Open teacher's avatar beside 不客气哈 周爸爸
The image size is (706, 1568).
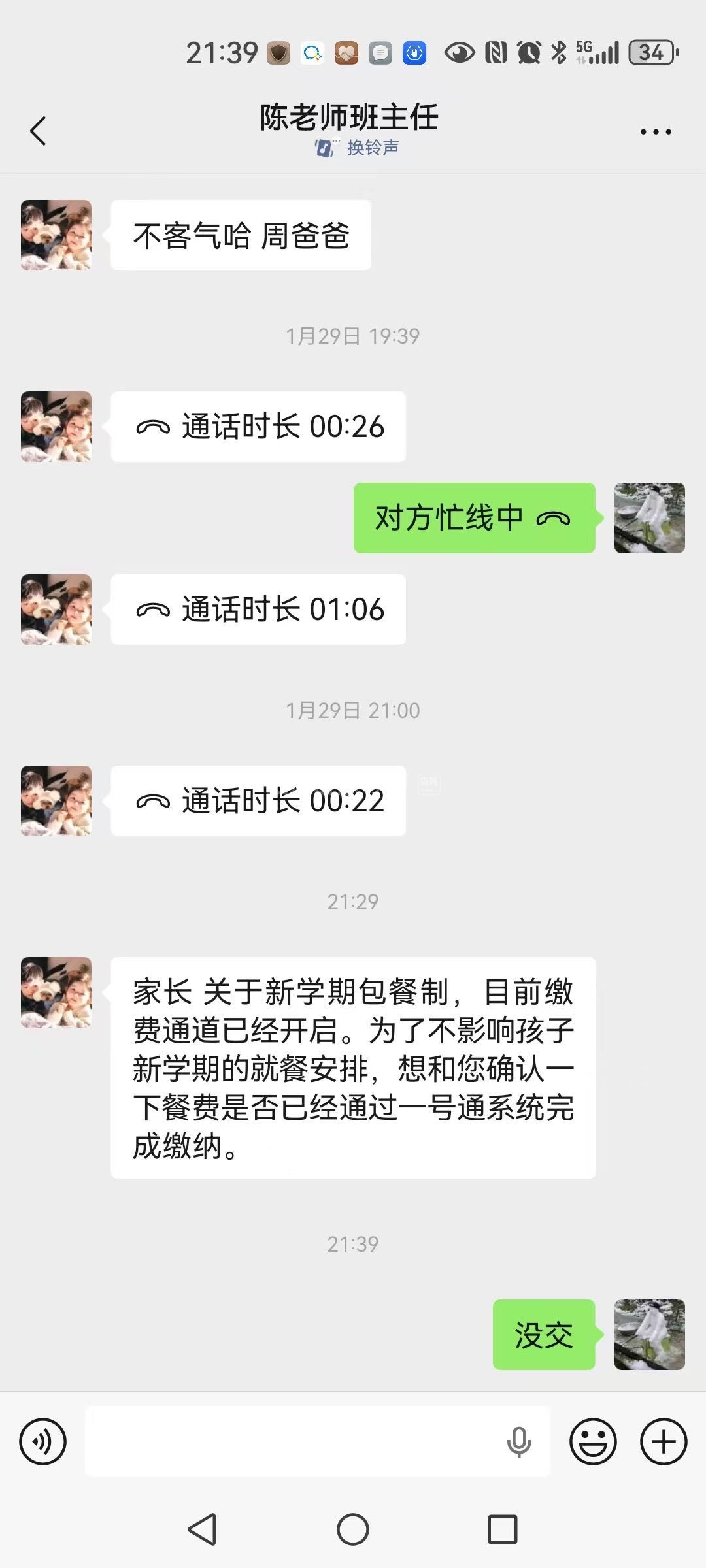56,235
